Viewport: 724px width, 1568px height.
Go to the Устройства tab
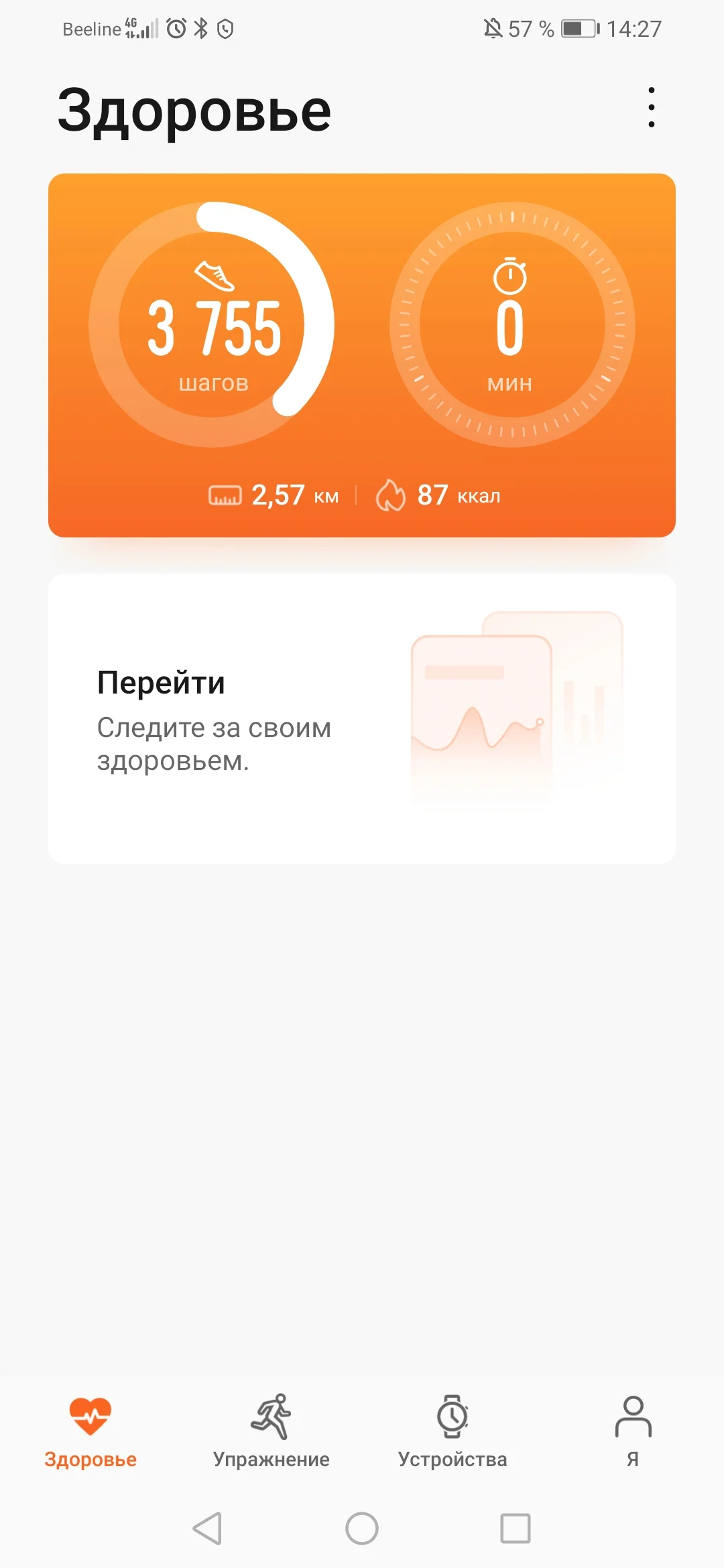(452, 1432)
